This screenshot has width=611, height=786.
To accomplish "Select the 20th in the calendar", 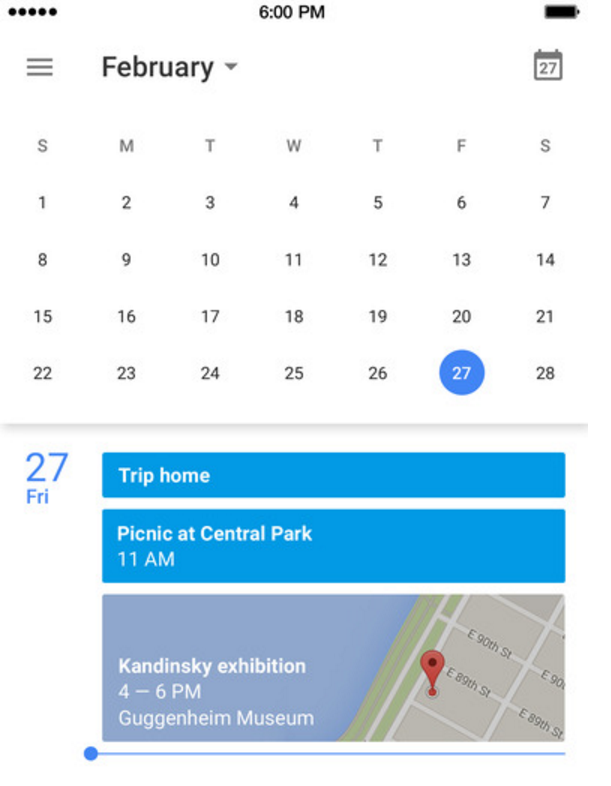I will [461, 317].
